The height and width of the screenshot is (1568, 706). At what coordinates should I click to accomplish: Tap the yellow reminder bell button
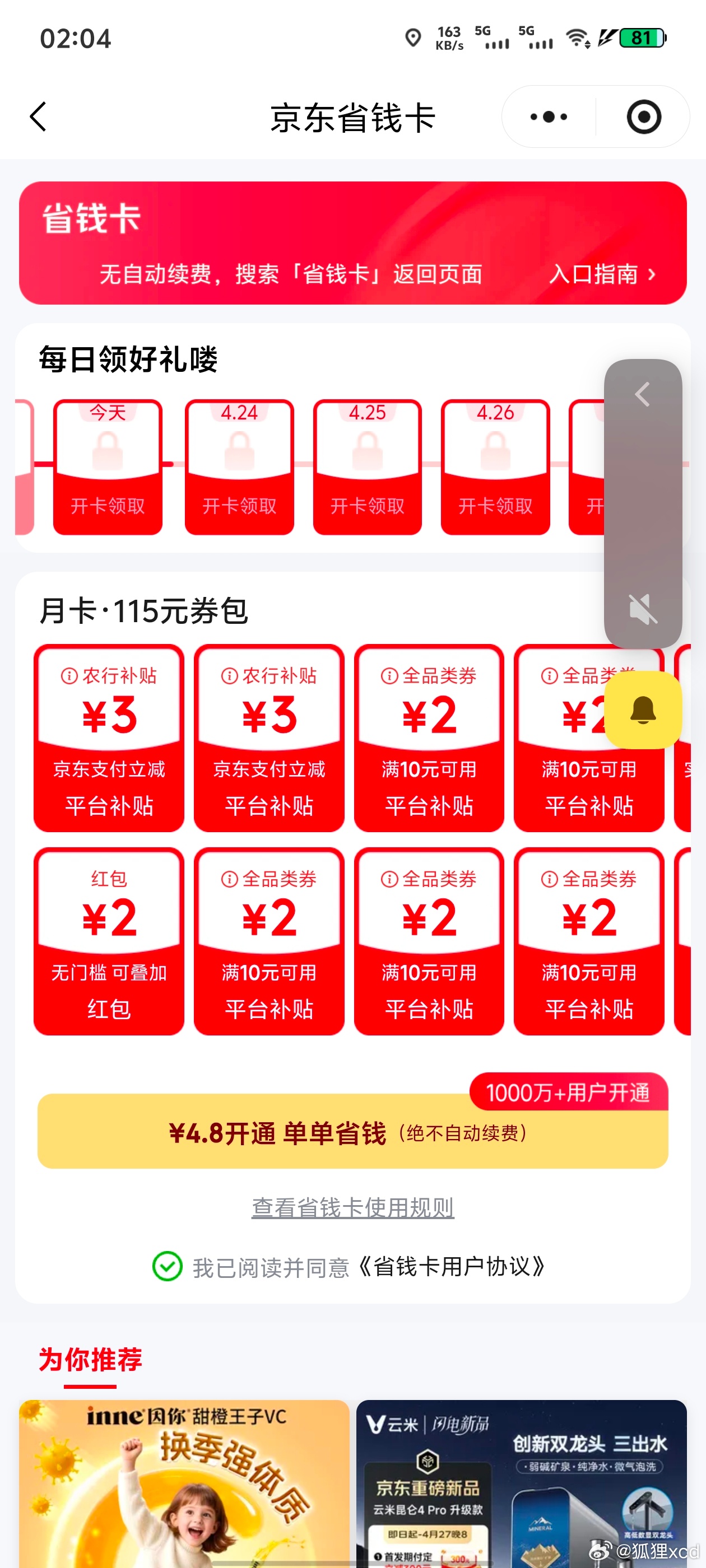(642, 710)
